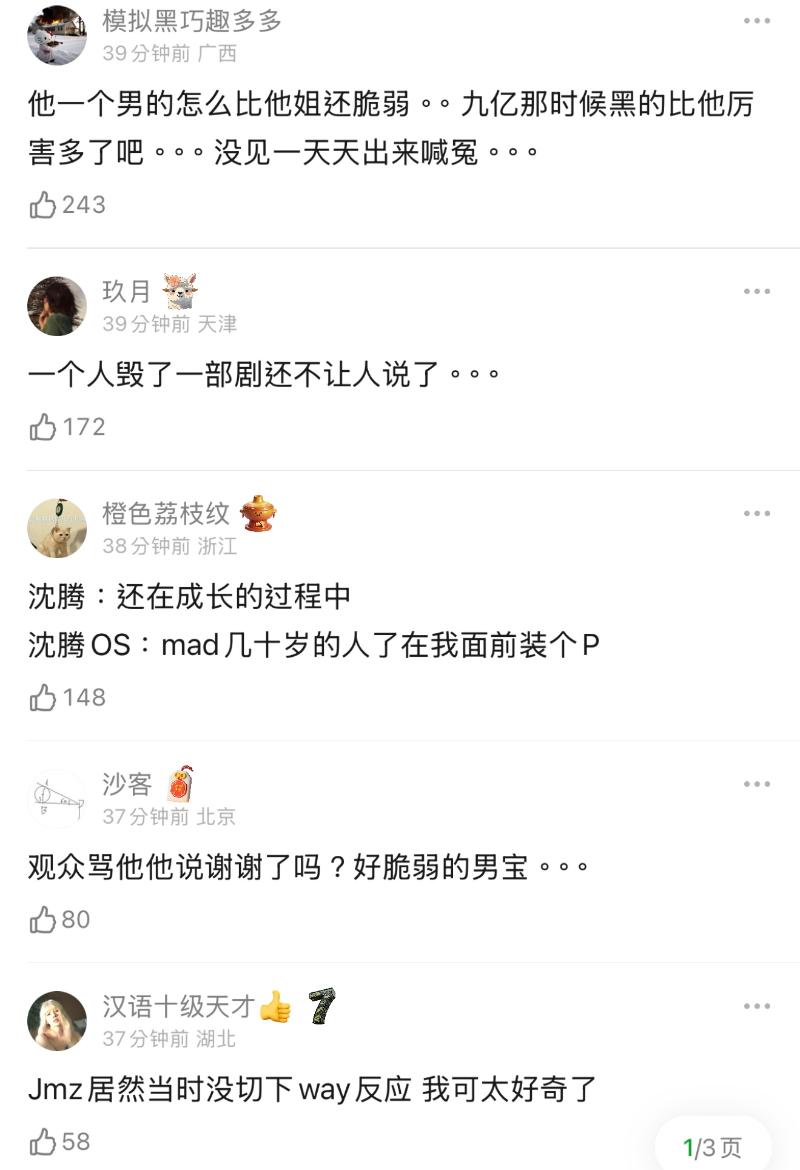The width and height of the screenshot is (800, 1170).
Task: Open the overflow menu on 橙色荔枝纹's comment
Action: click(757, 513)
